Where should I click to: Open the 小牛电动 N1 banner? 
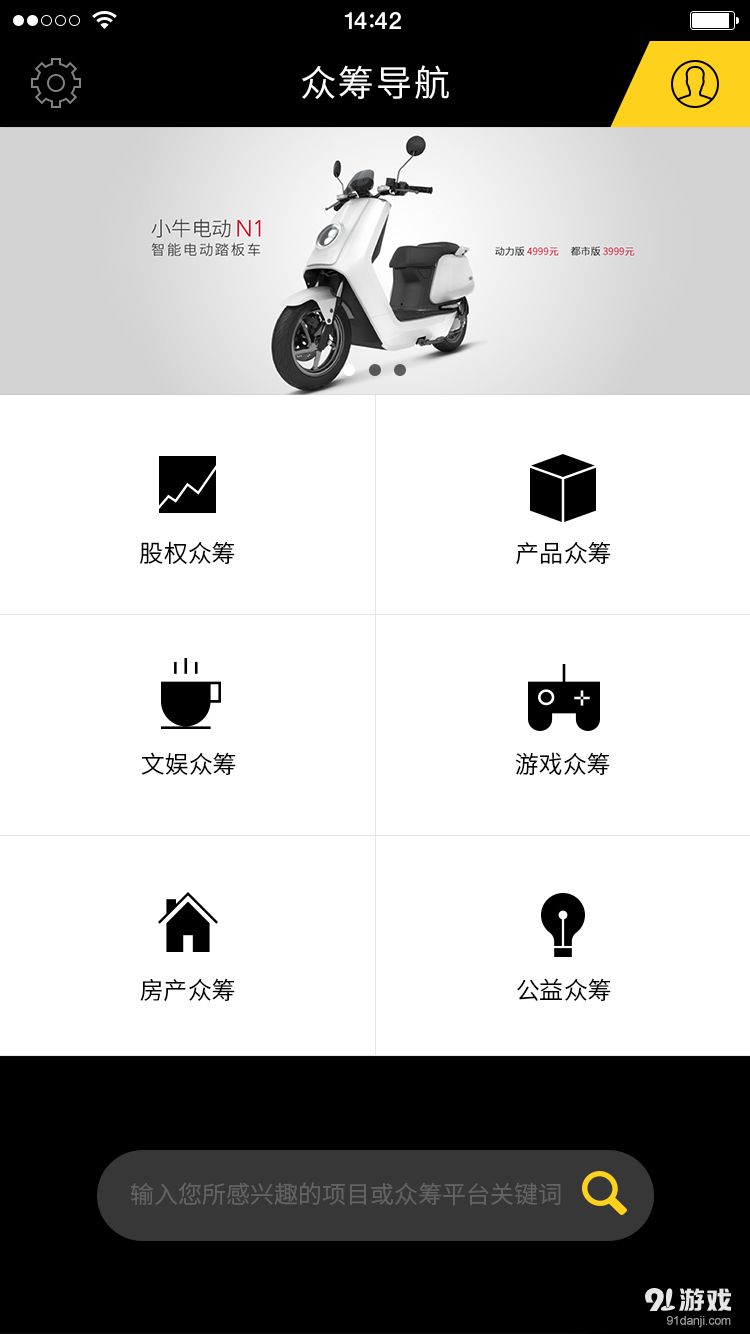pyautogui.click(x=375, y=260)
